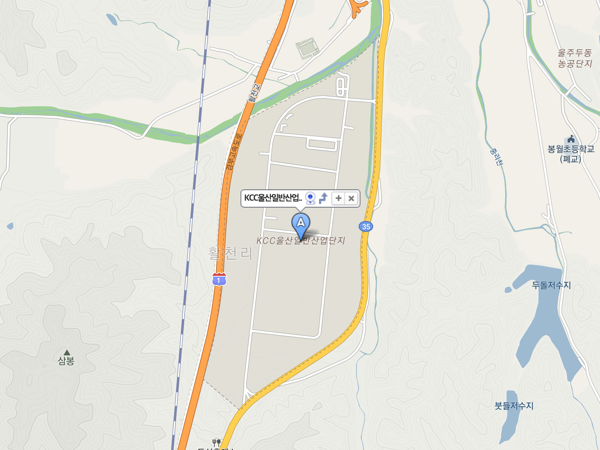
Task: Select map marker A
Action: [299, 224]
